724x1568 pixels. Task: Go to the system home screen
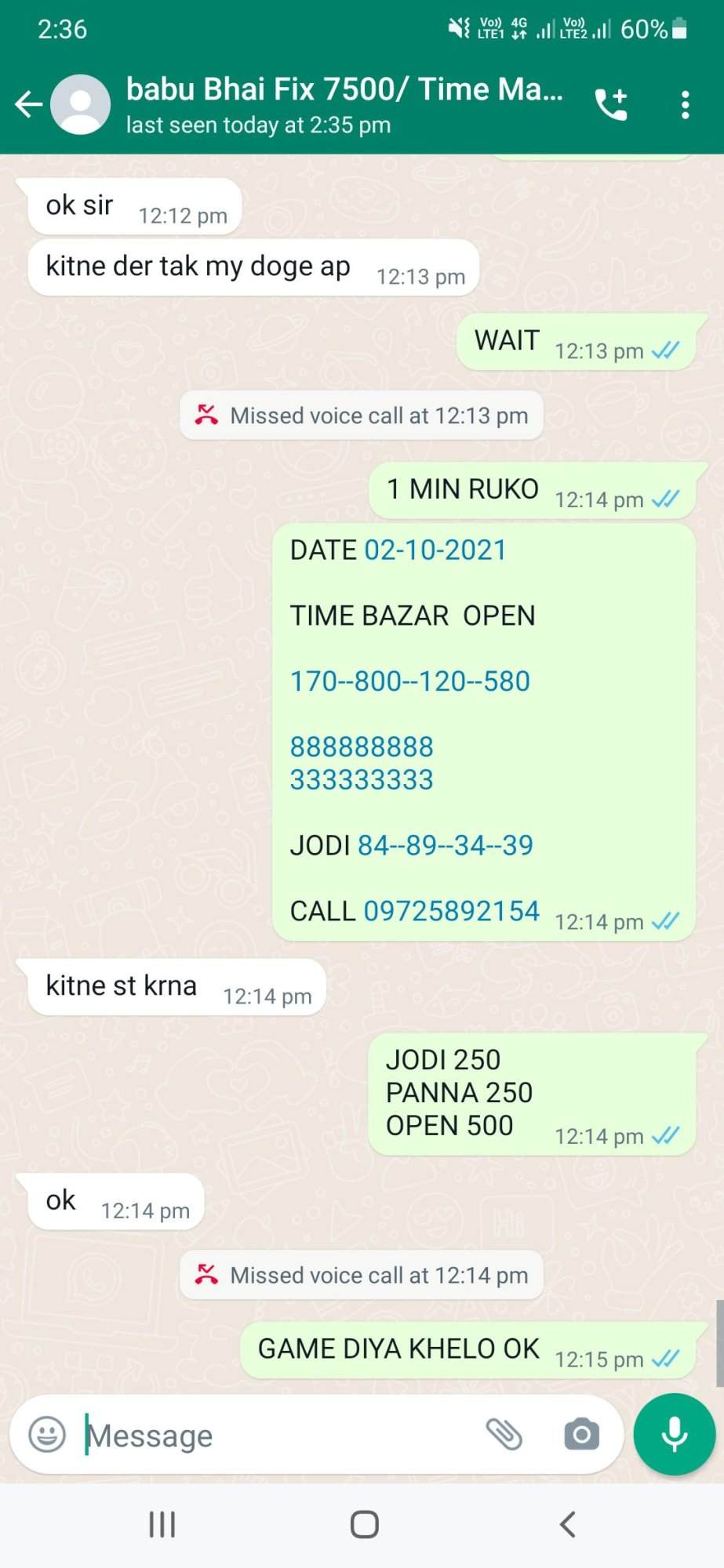(x=364, y=1525)
